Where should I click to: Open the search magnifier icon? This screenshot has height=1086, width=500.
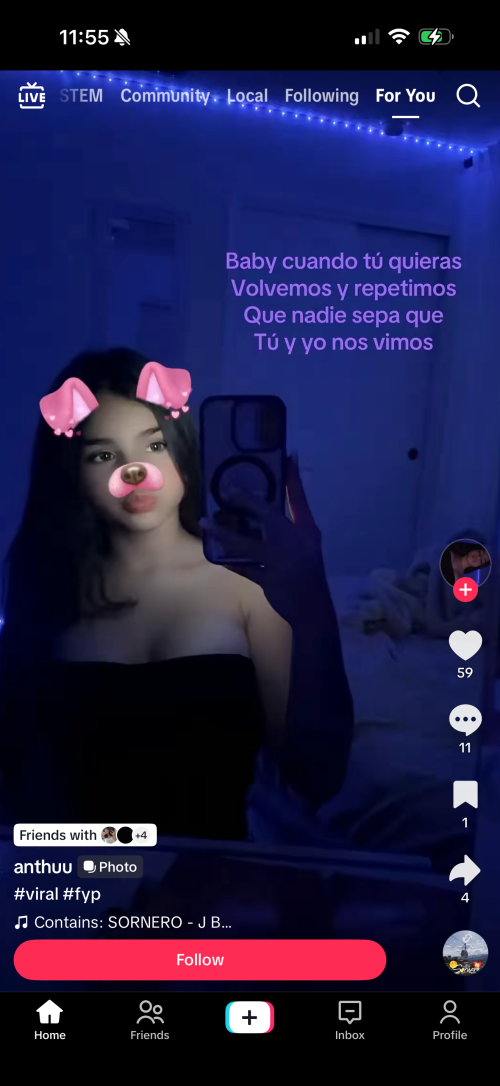(468, 96)
